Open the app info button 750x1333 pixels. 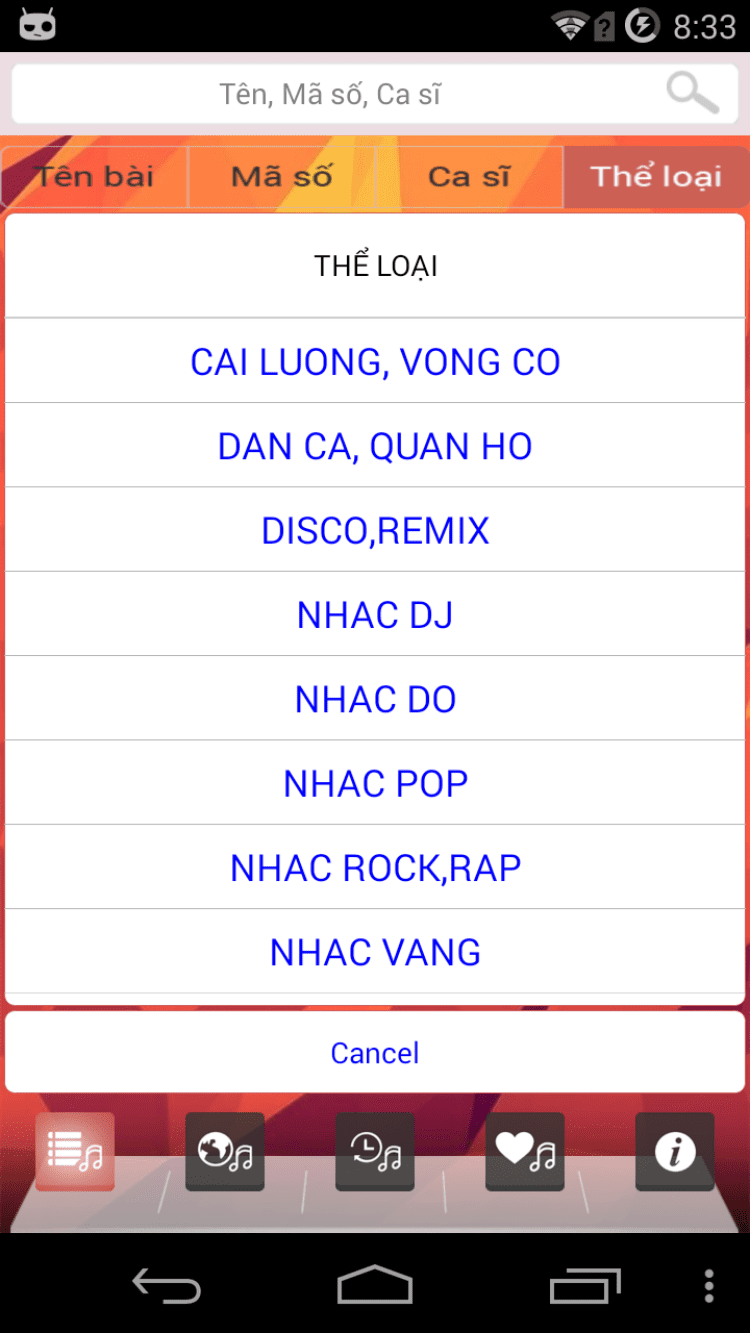(675, 1151)
